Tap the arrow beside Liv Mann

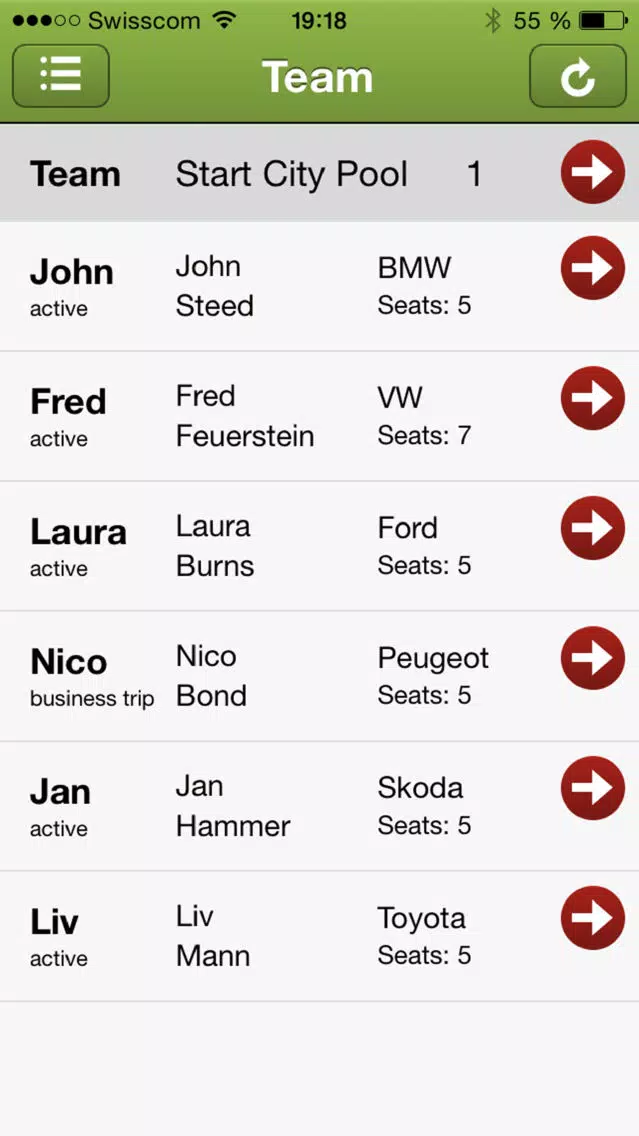(x=593, y=917)
